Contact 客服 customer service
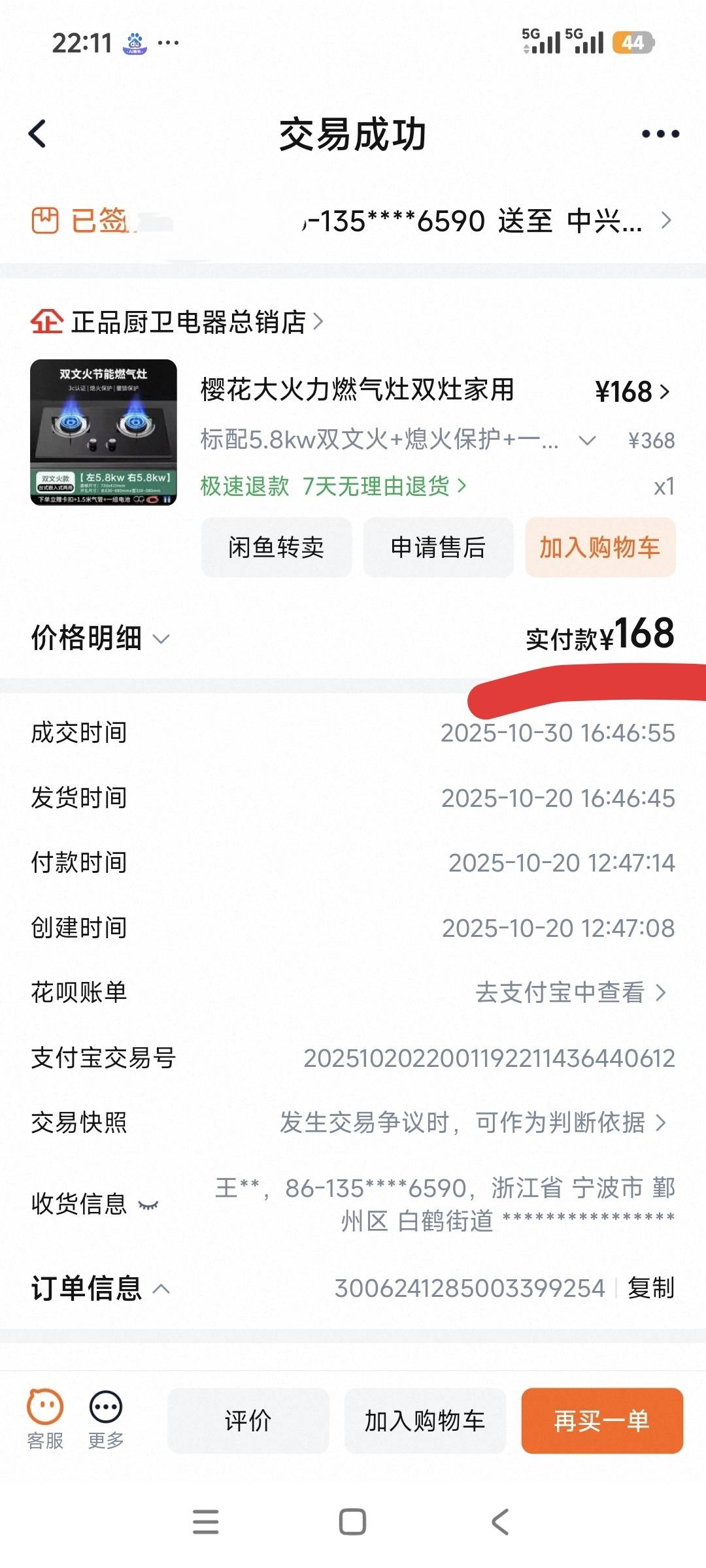The width and height of the screenshot is (706, 1568). (45, 1419)
